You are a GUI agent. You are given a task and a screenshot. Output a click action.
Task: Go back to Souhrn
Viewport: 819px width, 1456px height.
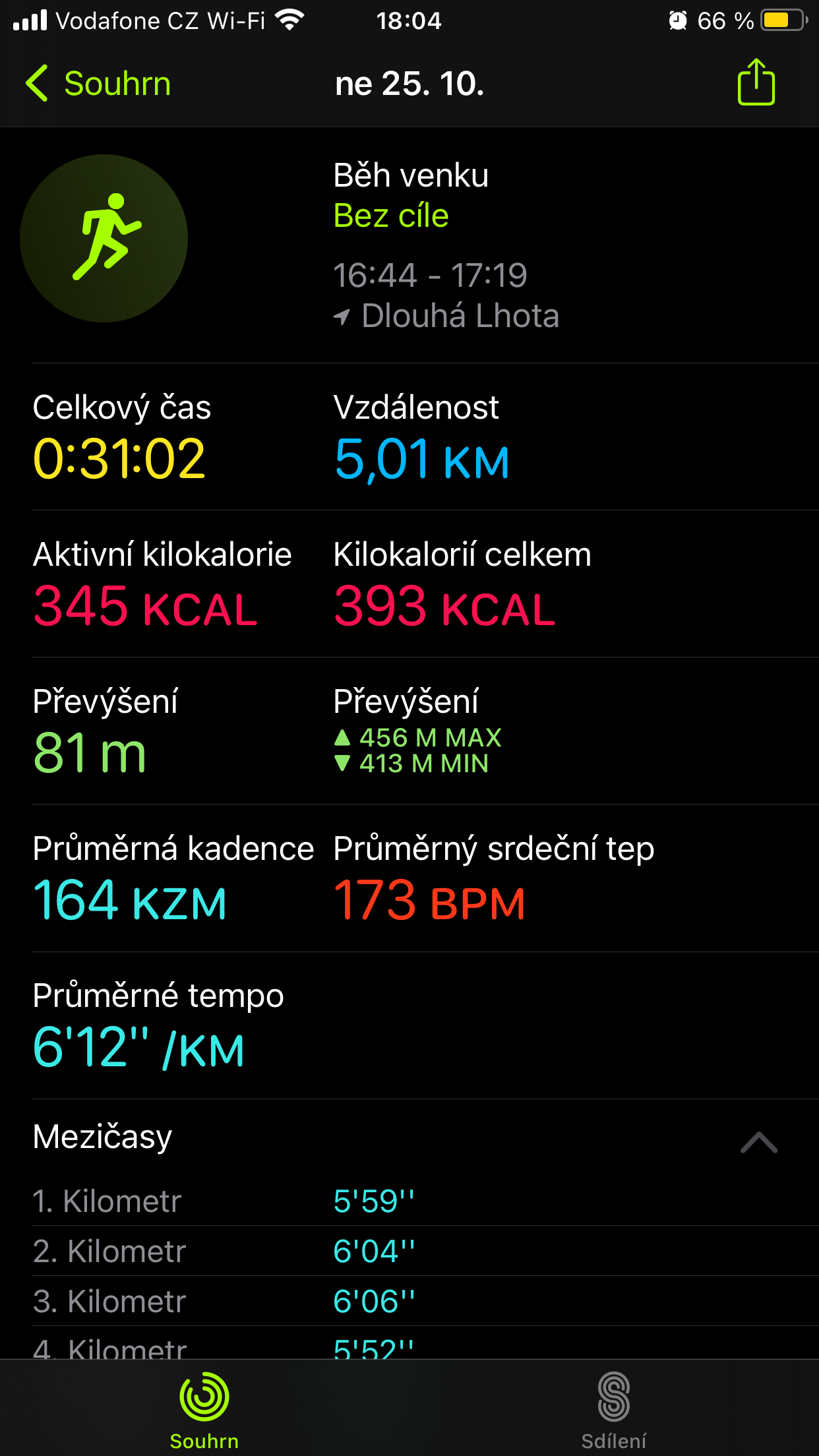click(99, 84)
